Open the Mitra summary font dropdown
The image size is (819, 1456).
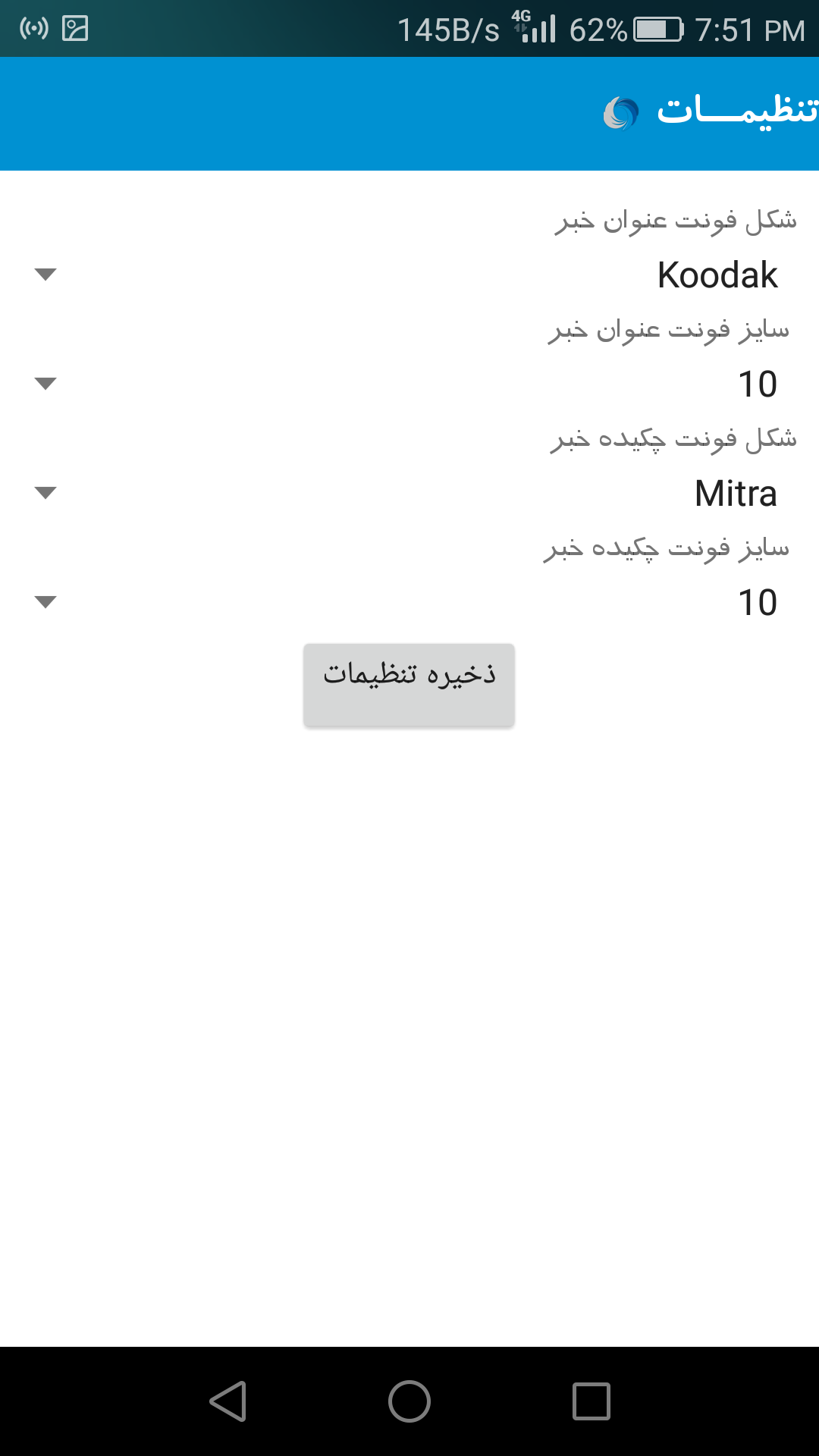(x=409, y=493)
